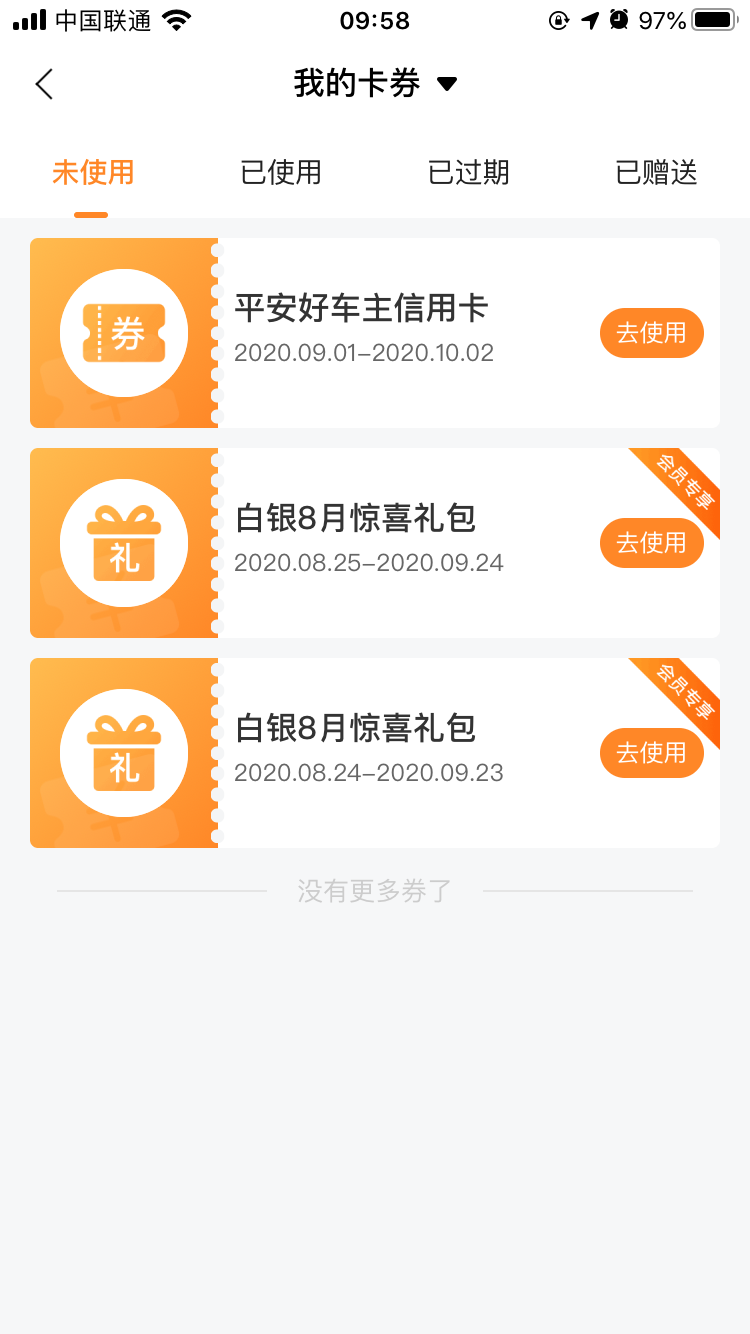750x1334 pixels.
Task: Tap 去使用 on 平安好车主信用卡 coupon
Action: click(x=652, y=333)
